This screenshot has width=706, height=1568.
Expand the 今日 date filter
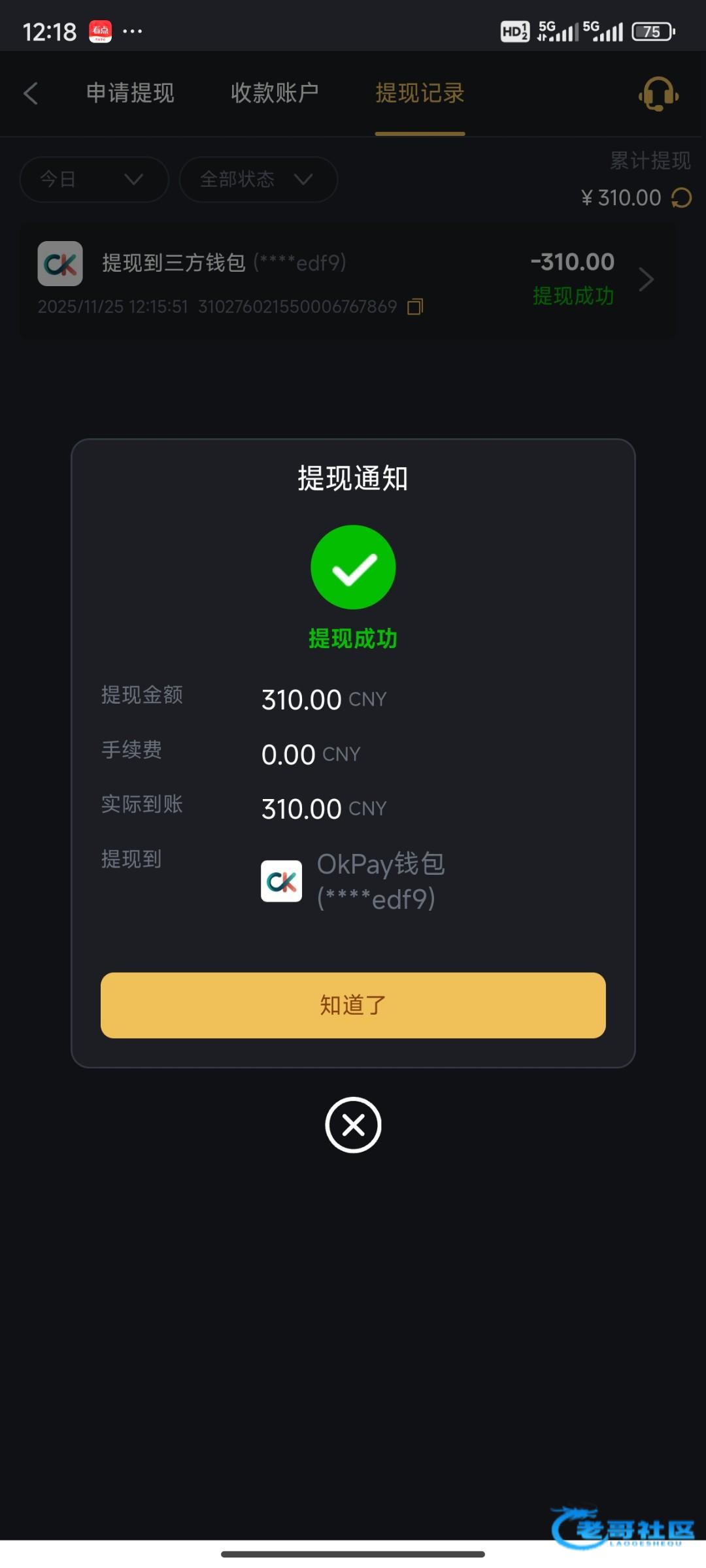tap(94, 179)
